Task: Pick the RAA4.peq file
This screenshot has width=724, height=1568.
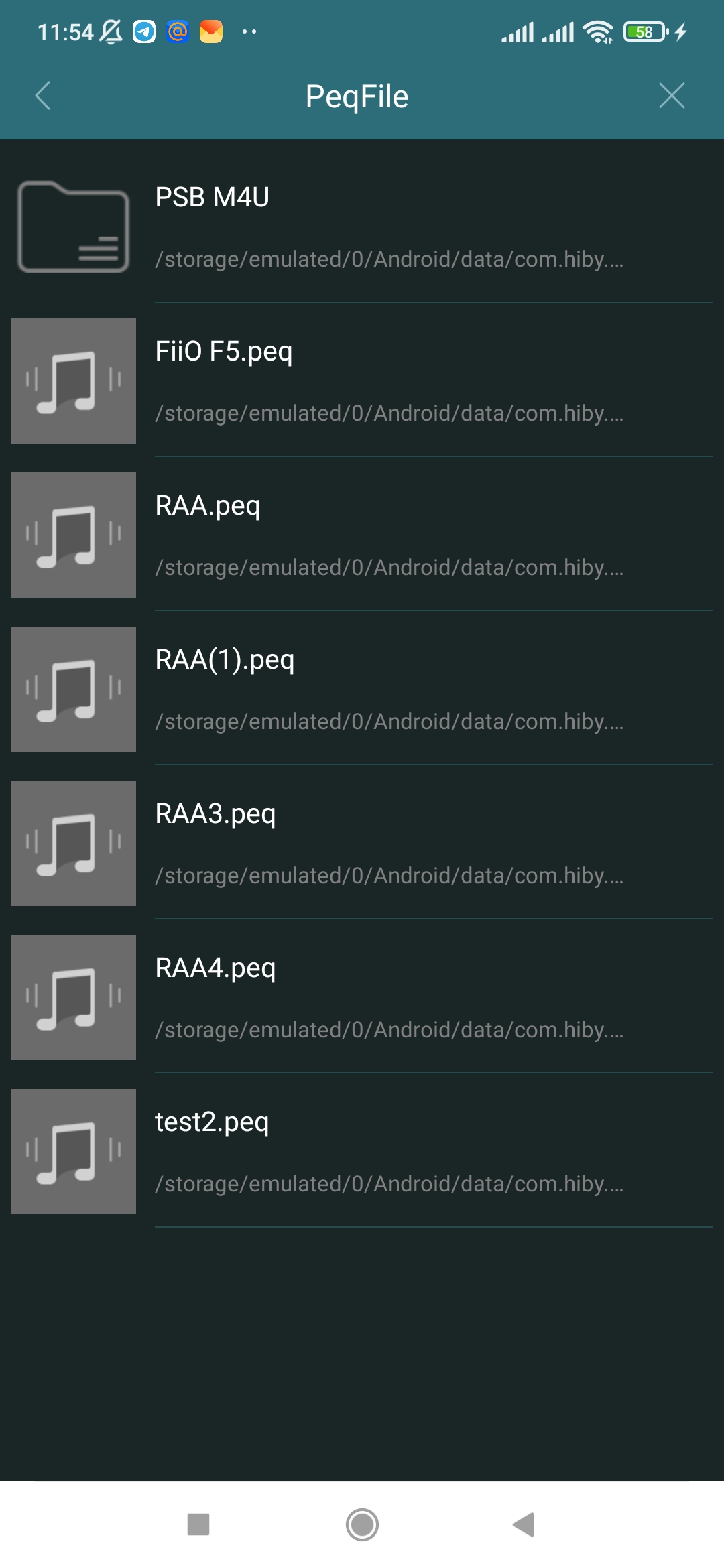Action: pyautogui.click(x=362, y=997)
